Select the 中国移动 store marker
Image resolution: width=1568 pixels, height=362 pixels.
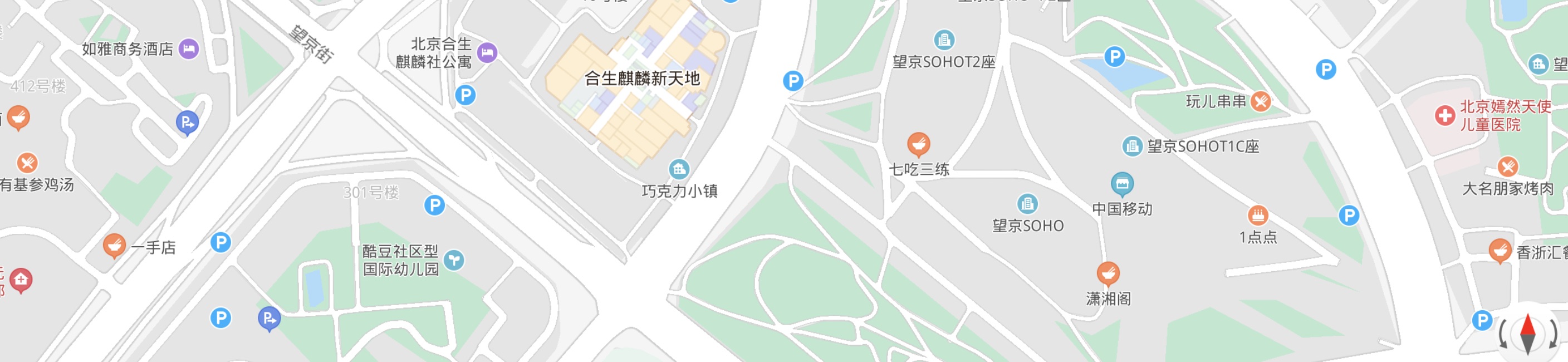click(x=1122, y=183)
